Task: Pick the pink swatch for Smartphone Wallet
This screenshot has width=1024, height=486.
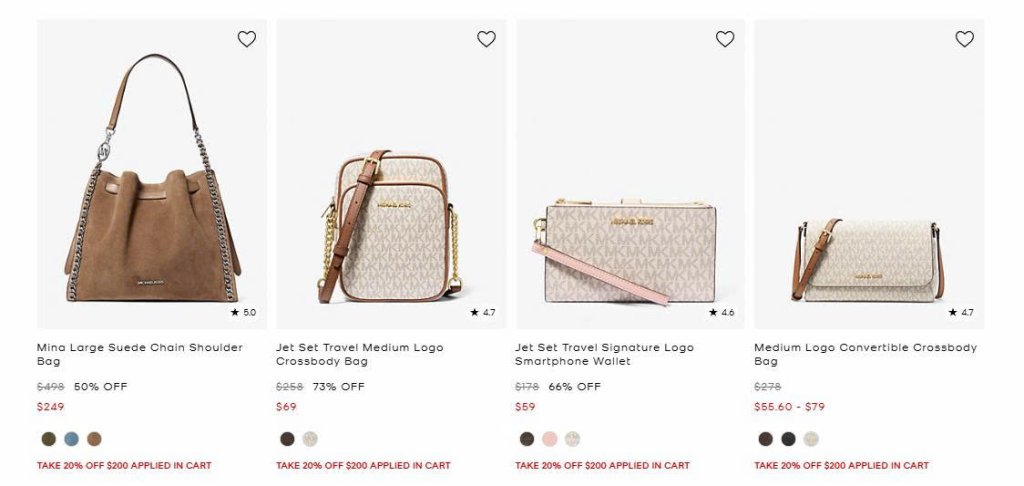Action: tap(549, 439)
